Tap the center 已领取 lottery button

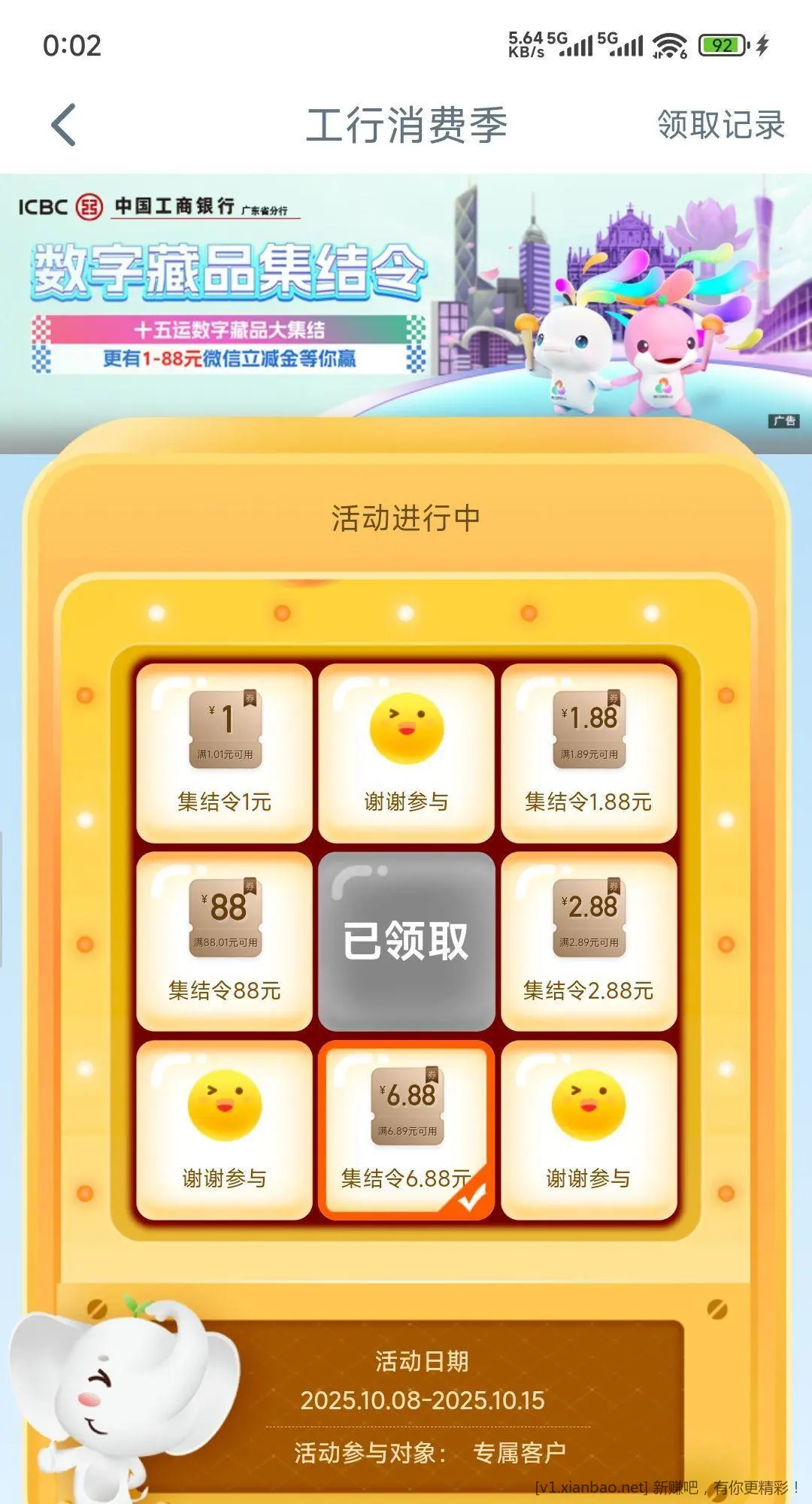tap(406, 941)
